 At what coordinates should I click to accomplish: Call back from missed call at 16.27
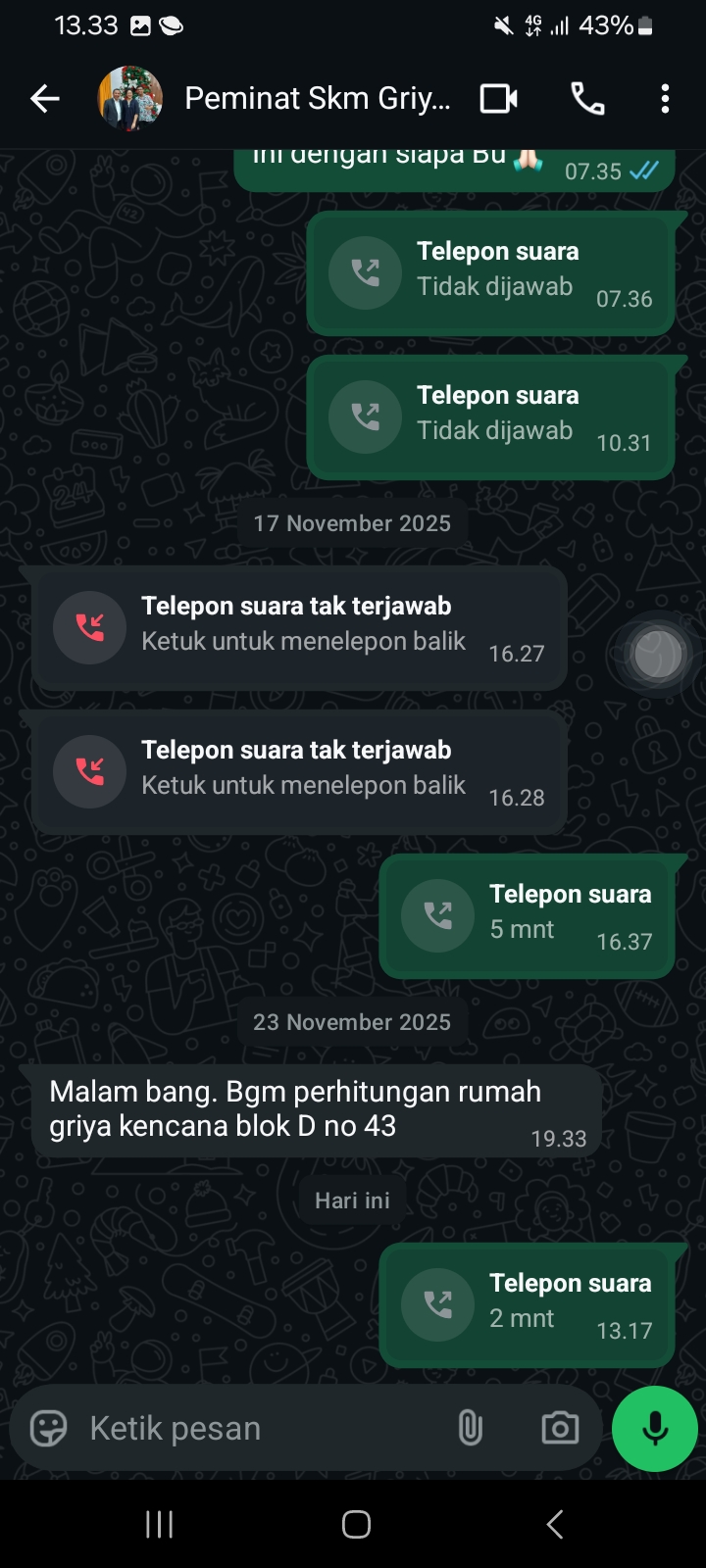[299, 627]
